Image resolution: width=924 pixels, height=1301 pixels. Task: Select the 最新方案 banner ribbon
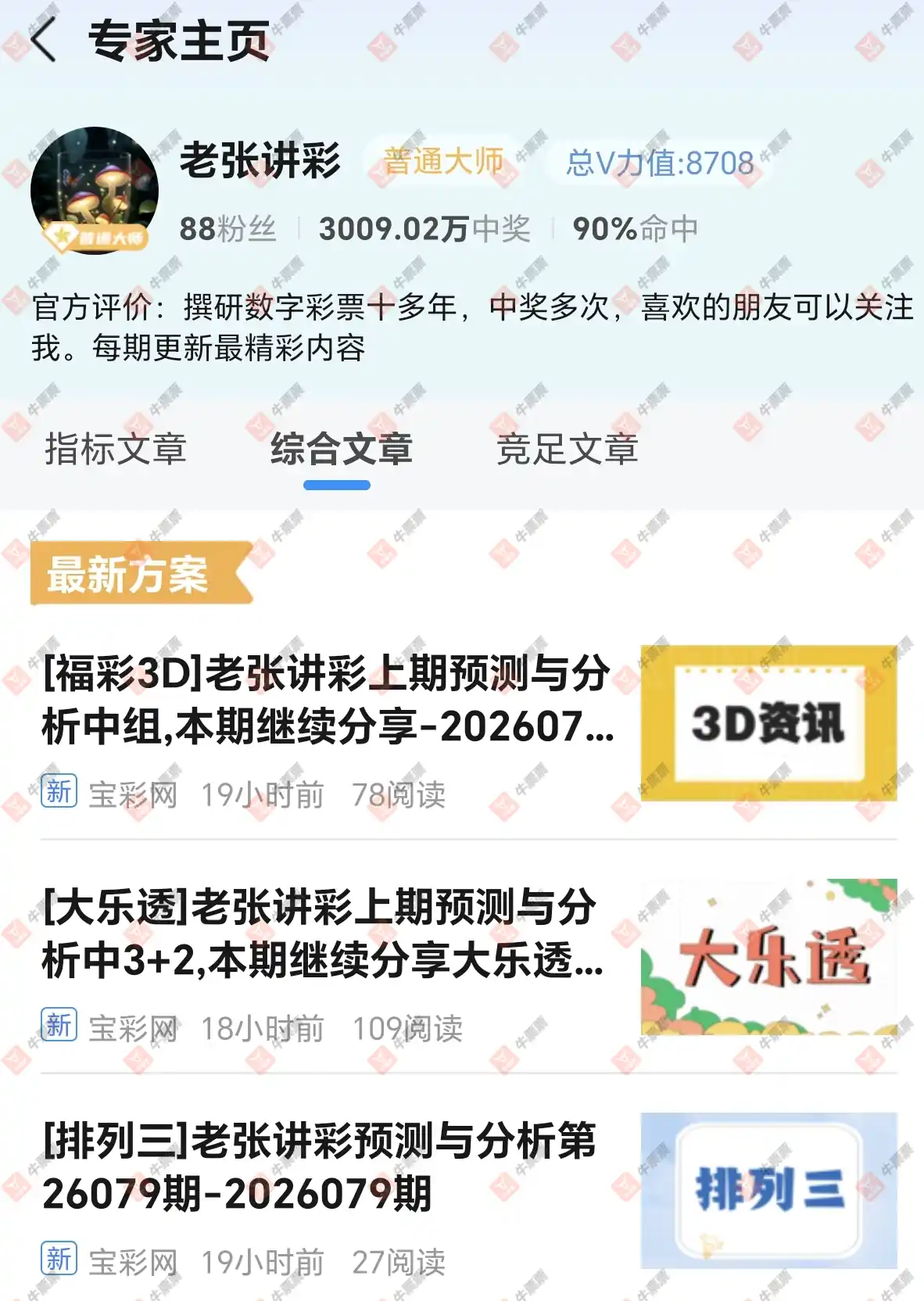coord(129,576)
